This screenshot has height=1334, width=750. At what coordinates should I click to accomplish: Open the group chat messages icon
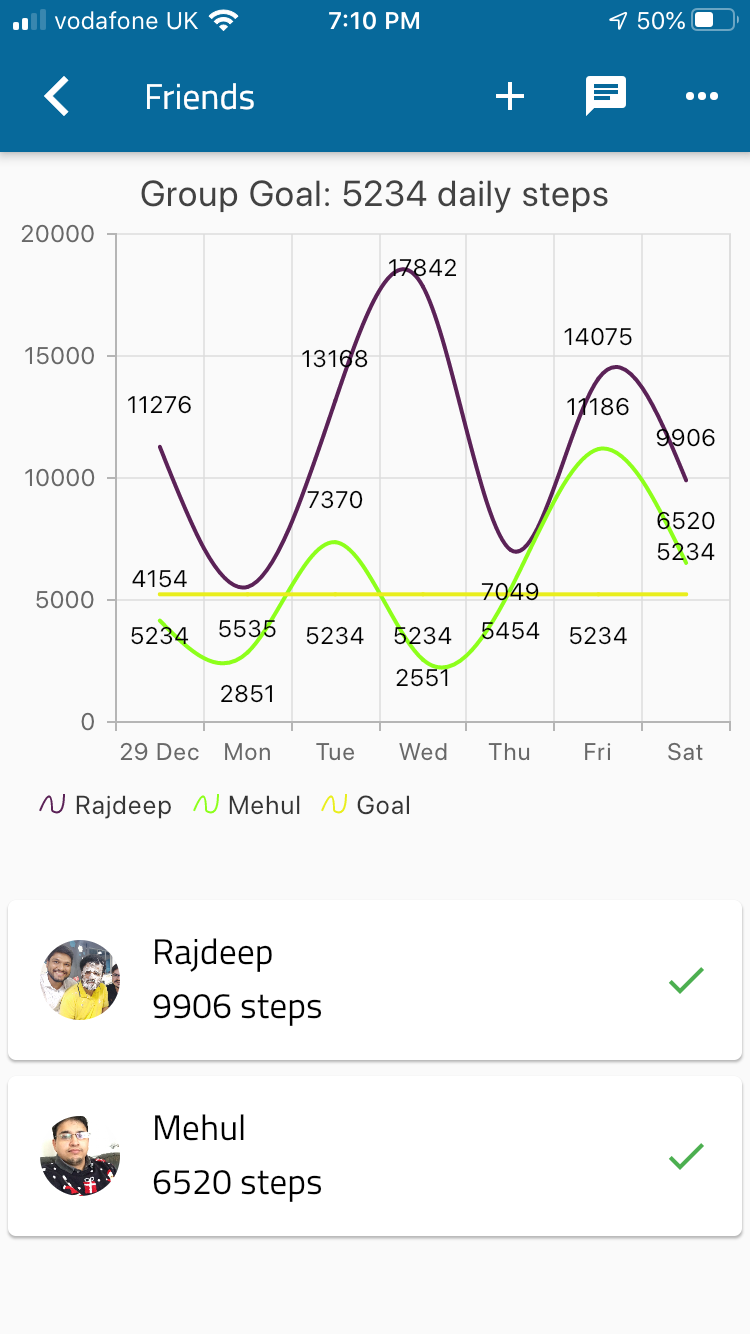click(606, 97)
